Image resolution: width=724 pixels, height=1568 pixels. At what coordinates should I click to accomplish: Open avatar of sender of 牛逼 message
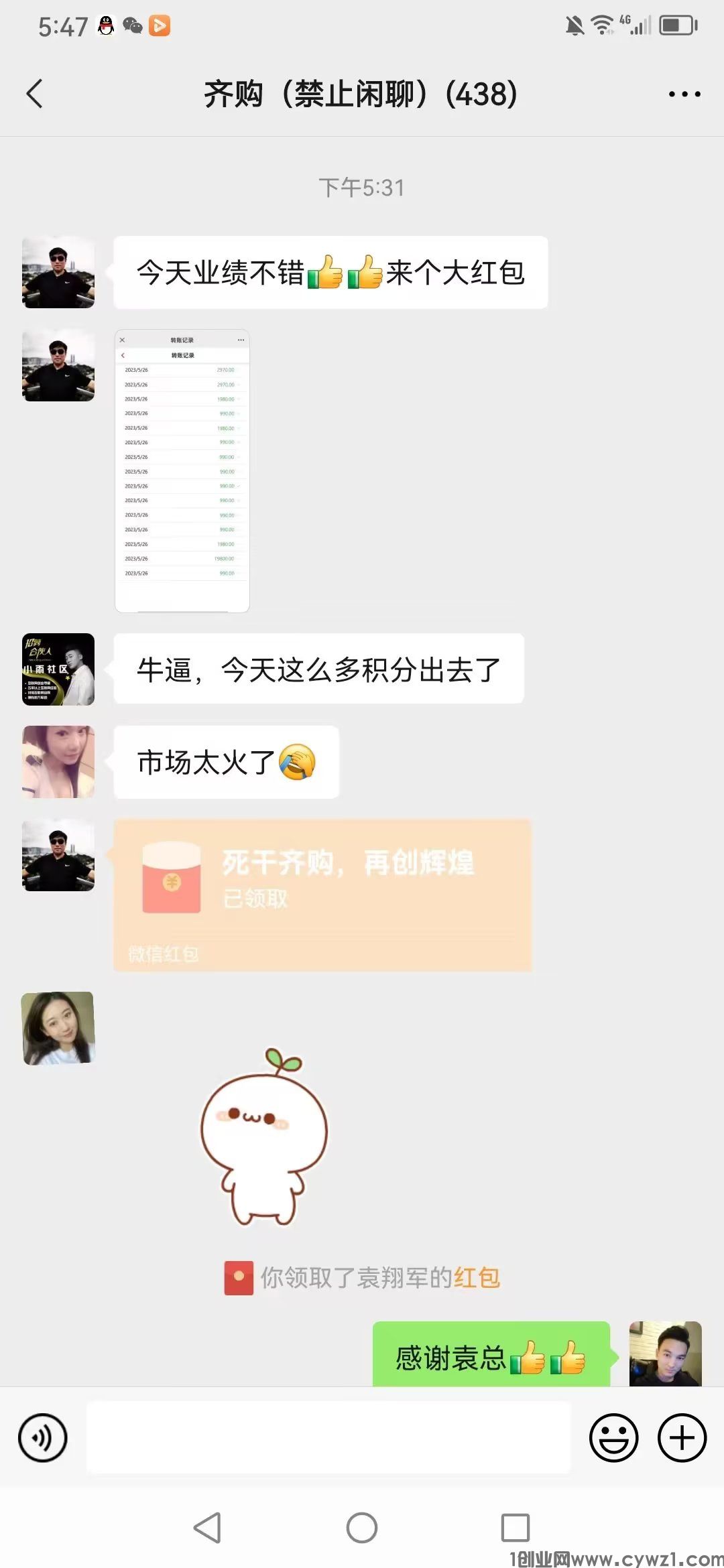pyautogui.click(x=58, y=669)
